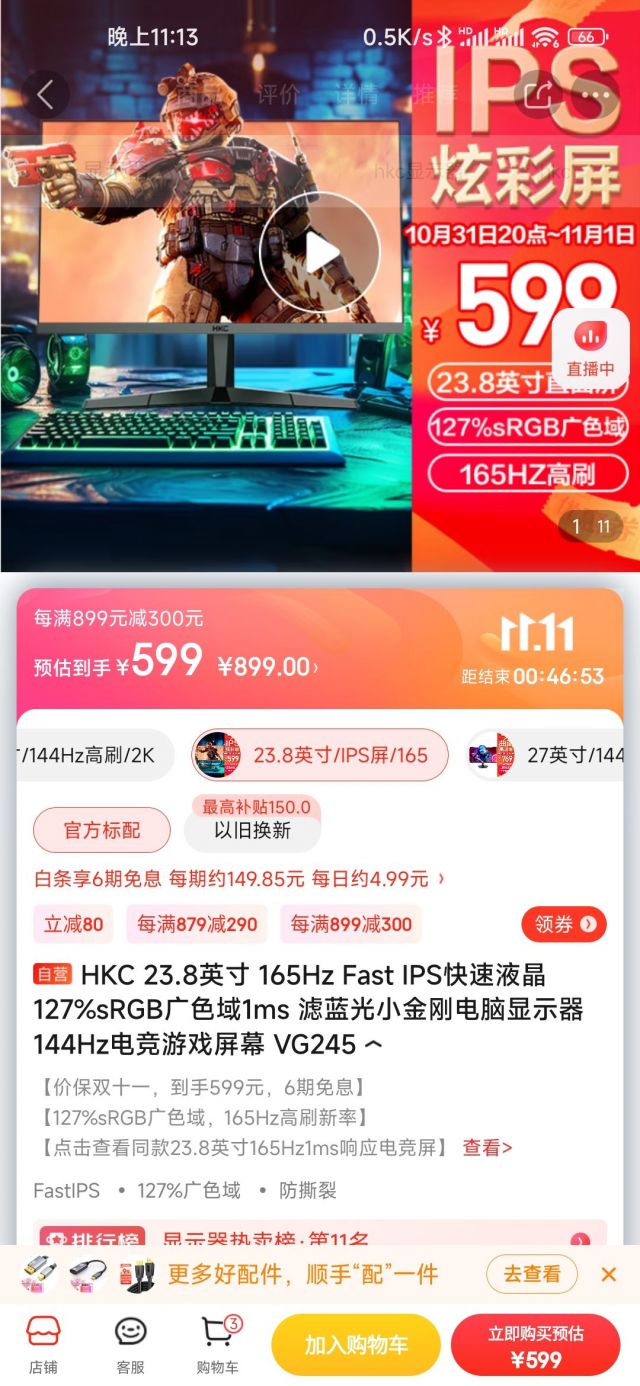The width and height of the screenshot is (640, 1386).
Task: Open the 购物车 shopping cart
Action: [218, 1345]
